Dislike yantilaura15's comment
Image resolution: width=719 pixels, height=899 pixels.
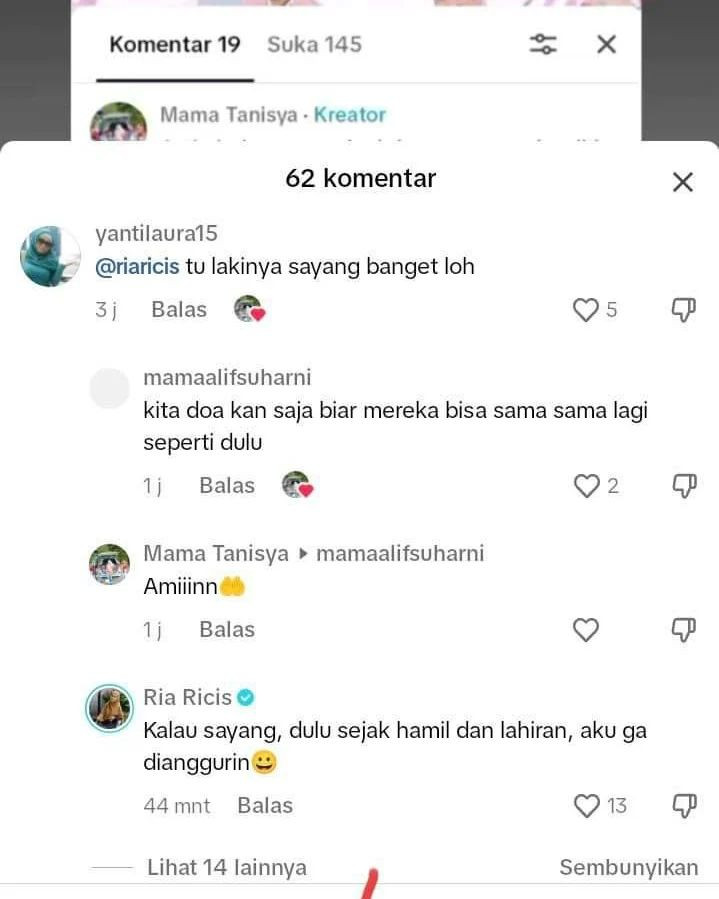(683, 310)
